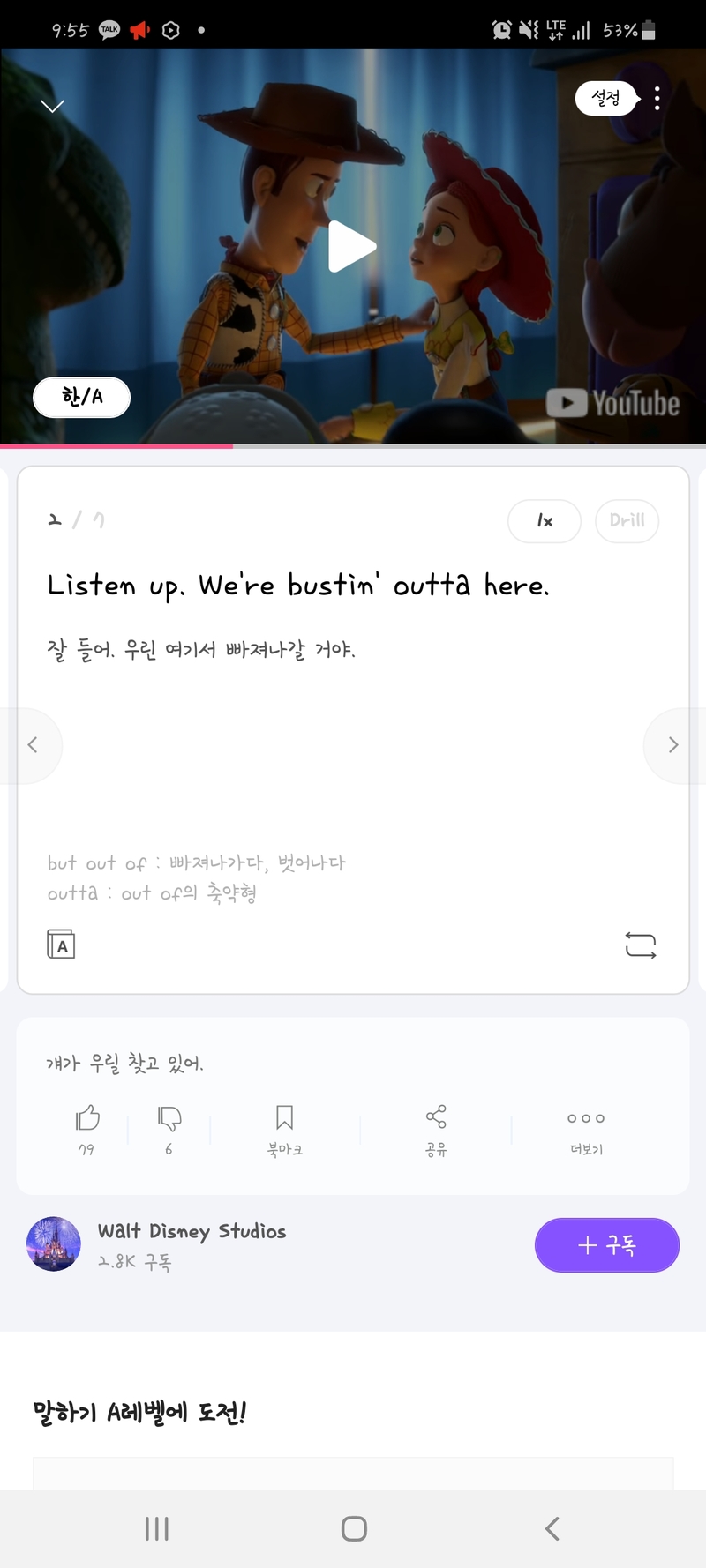Open the Walt Disney Studios channel
706x1568 pixels.
pos(192,1232)
